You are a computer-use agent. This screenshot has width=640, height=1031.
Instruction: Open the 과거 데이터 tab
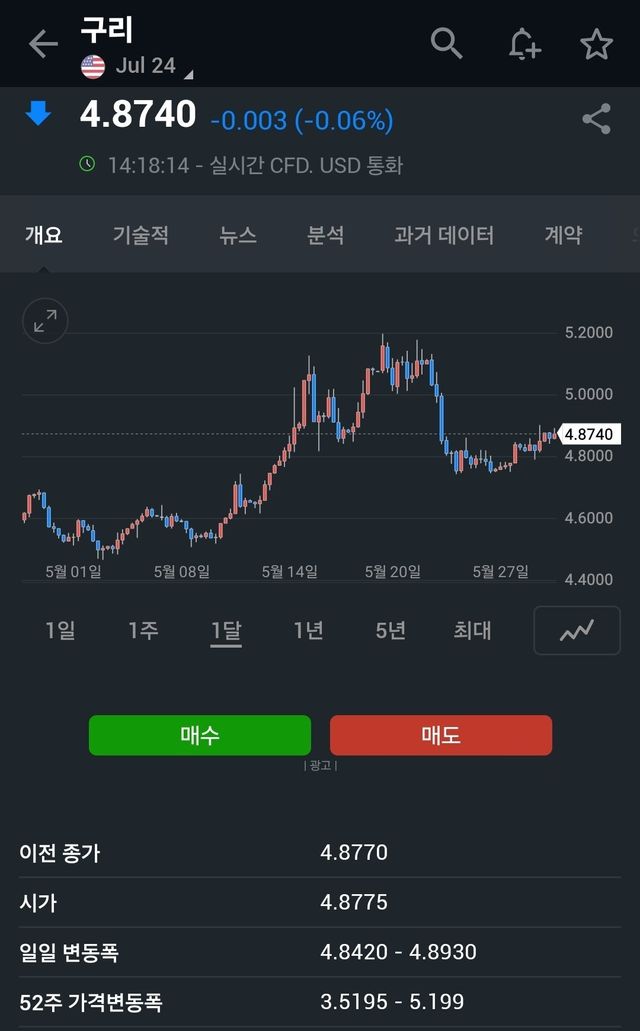444,235
